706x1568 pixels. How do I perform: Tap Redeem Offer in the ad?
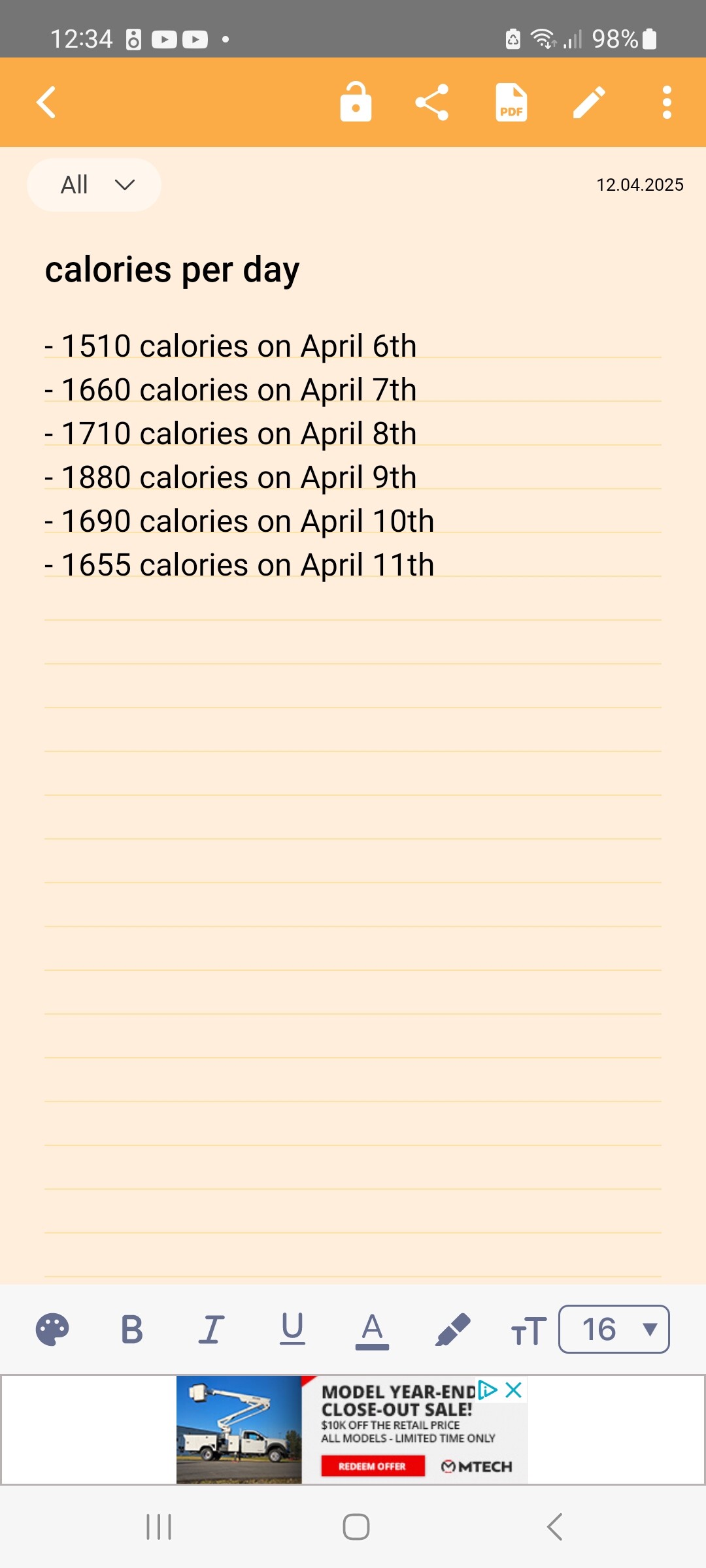tap(373, 1466)
